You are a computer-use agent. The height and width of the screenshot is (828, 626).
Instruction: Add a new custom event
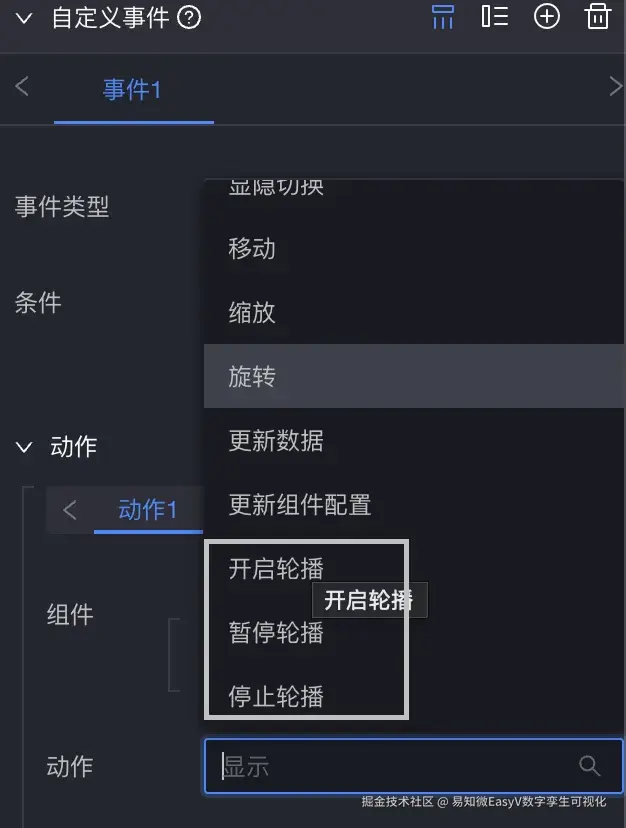tap(547, 17)
